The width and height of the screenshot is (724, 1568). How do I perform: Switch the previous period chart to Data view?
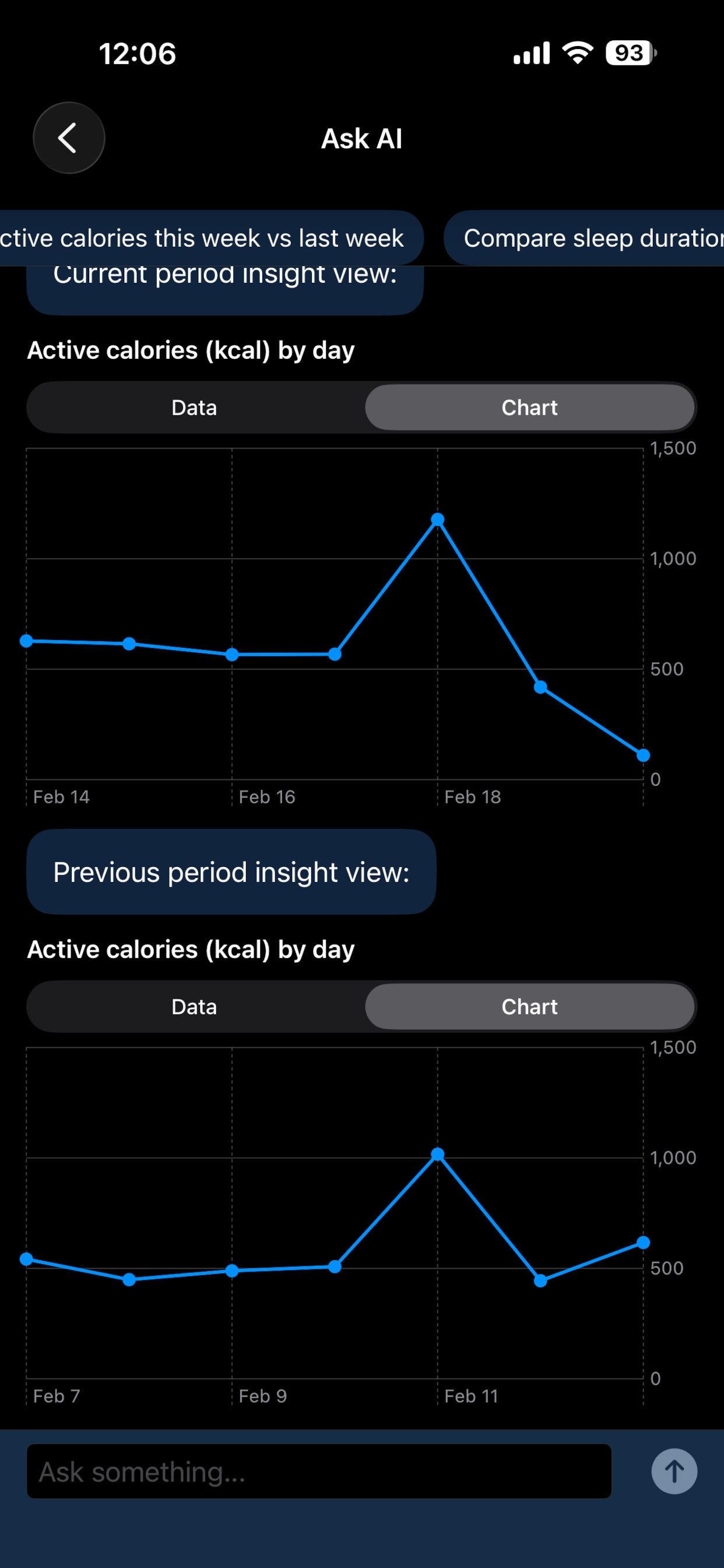pyautogui.click(x=194, y=1006)
